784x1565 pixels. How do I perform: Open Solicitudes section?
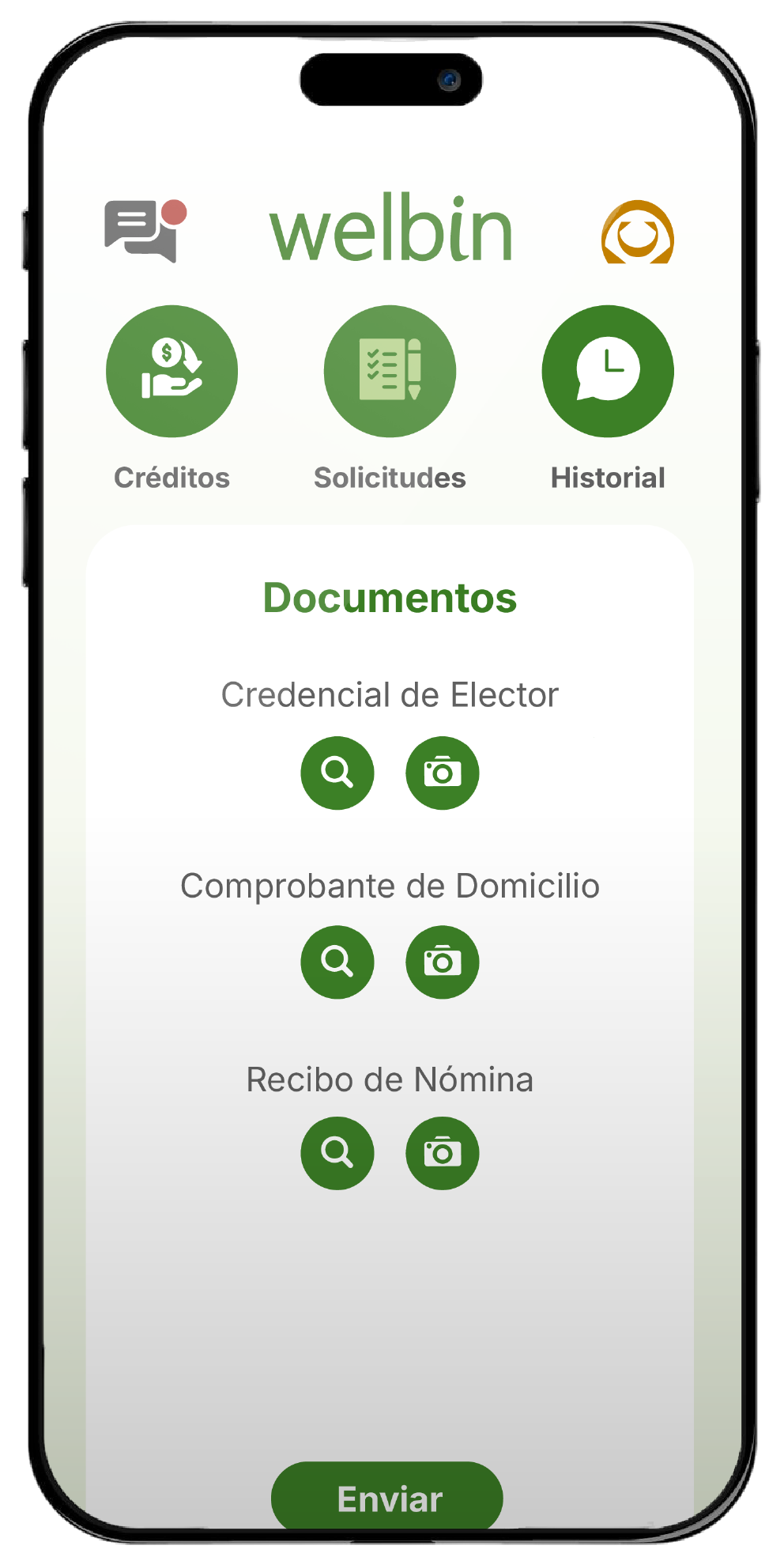(390, 371)
